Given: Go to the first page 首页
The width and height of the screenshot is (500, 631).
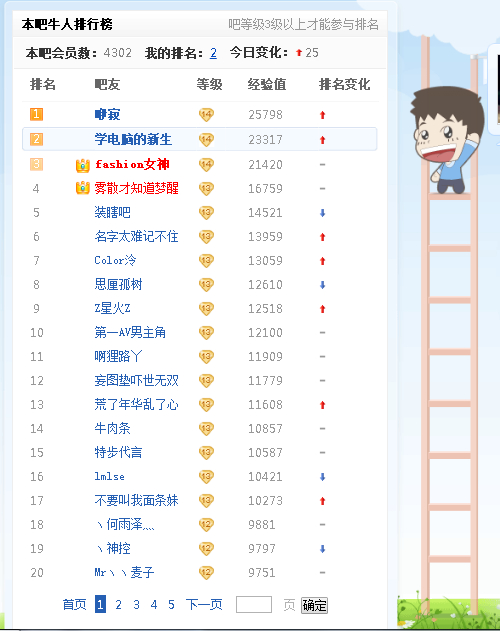Looking at the screenshot, I should [x=74, y=604].
